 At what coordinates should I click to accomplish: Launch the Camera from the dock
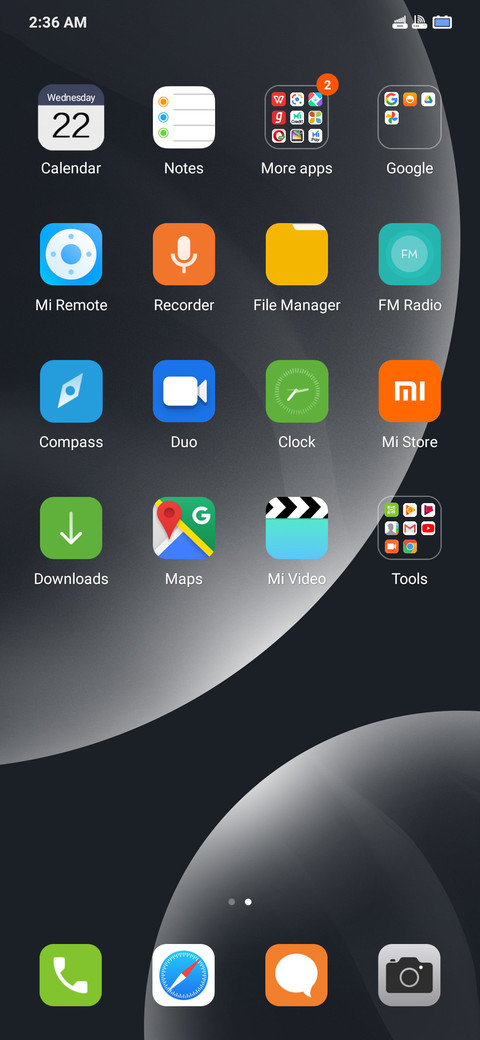(x=409, y=975)
